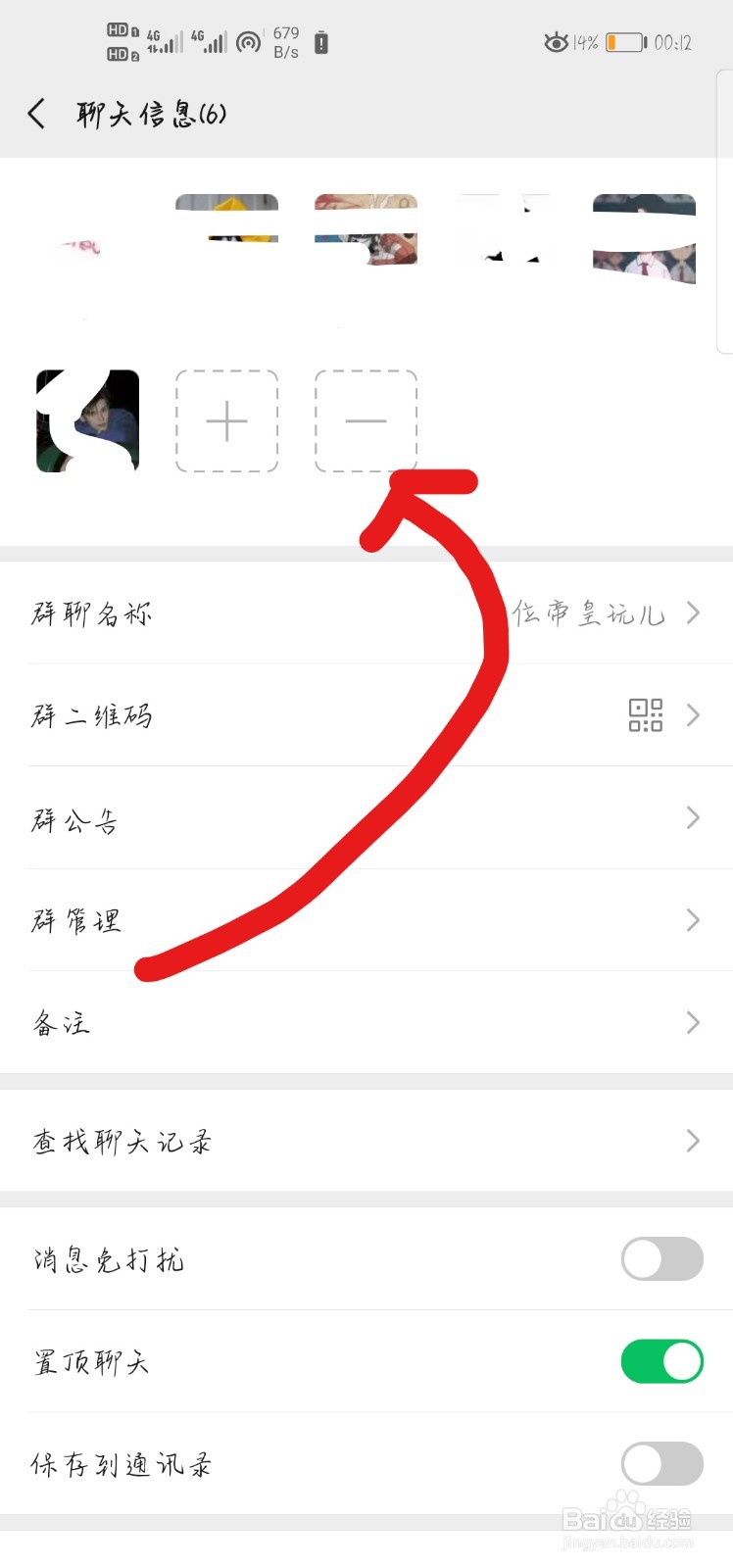The image size is (733, 1568).
Task: Tap the first member avatar thumbnail
Action: pos(86,245)
